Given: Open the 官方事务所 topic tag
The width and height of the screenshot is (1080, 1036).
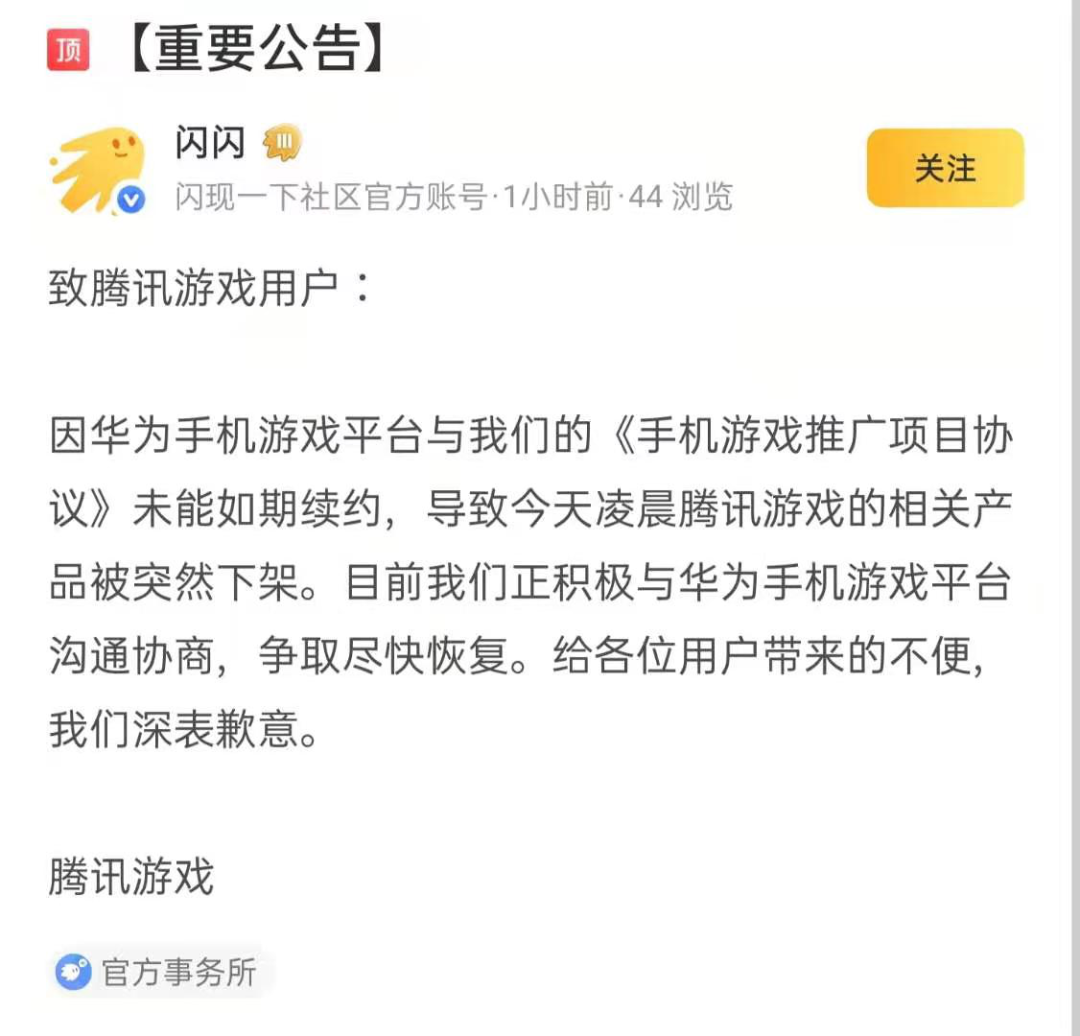Looking at the screenshot, I should pyautogui.click(x=158, y=971).
